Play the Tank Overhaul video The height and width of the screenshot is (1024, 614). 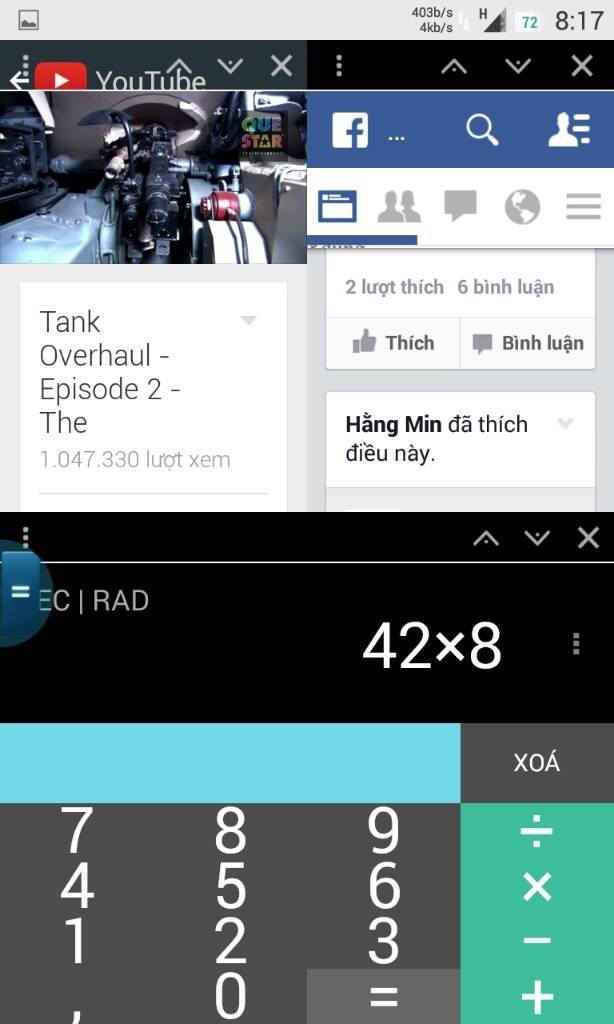pos(153,177)
